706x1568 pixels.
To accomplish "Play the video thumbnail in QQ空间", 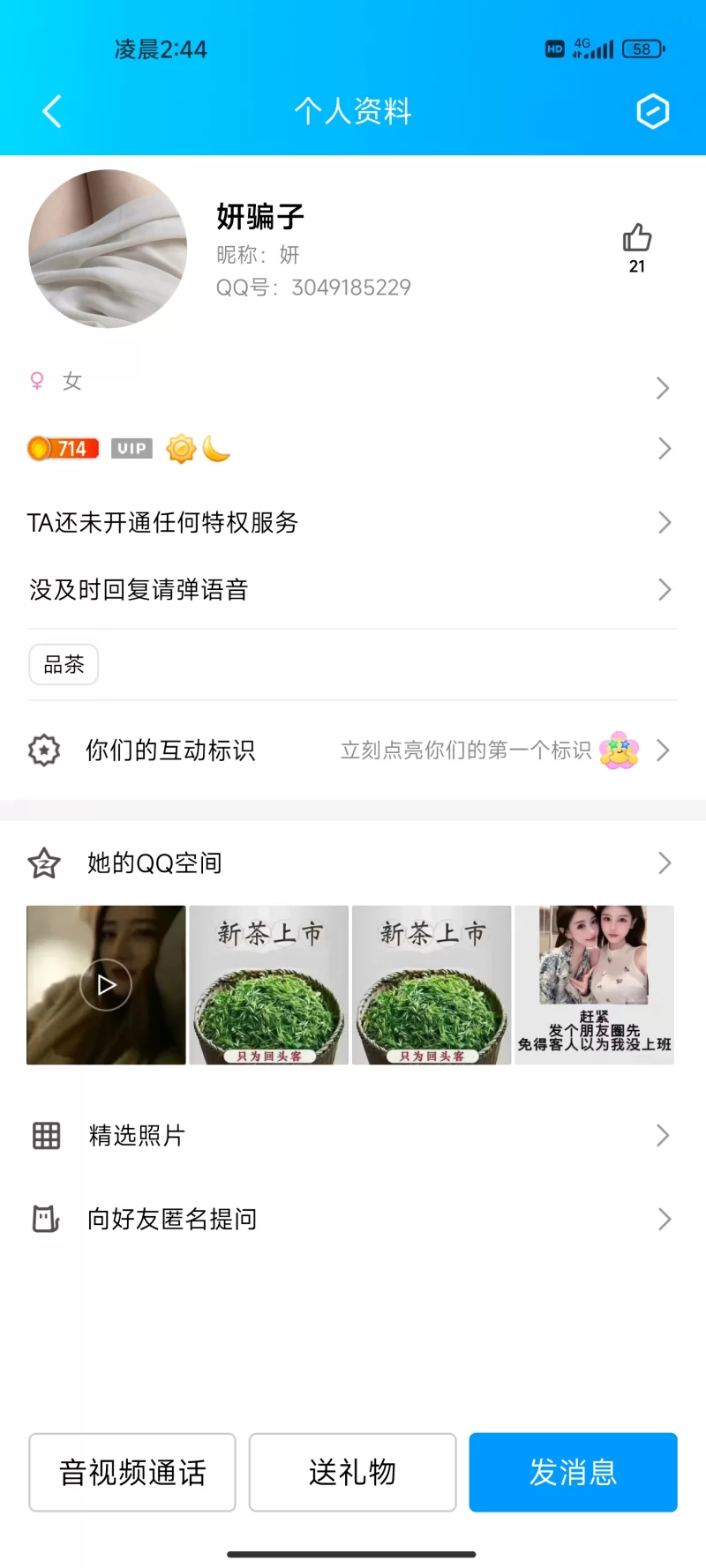I will coord(106,985).
